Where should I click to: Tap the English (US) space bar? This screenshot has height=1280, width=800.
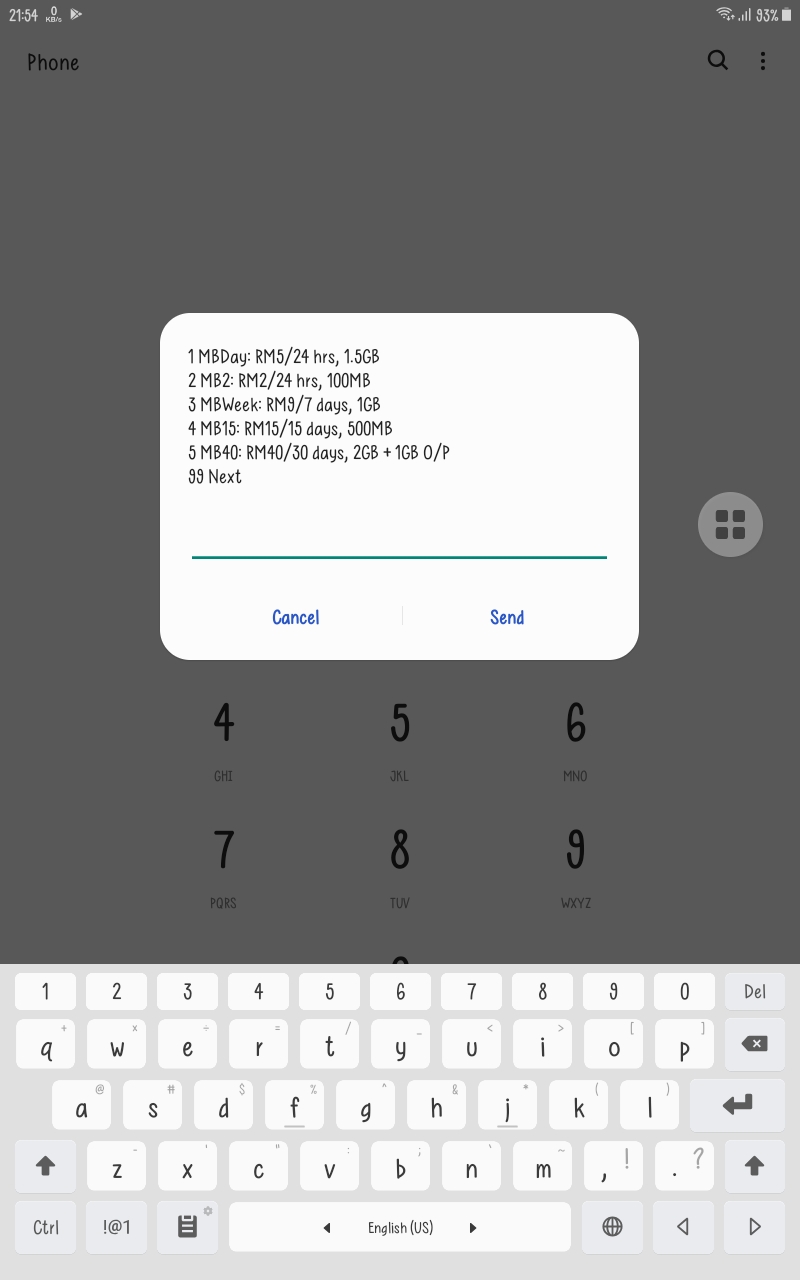400,1227
